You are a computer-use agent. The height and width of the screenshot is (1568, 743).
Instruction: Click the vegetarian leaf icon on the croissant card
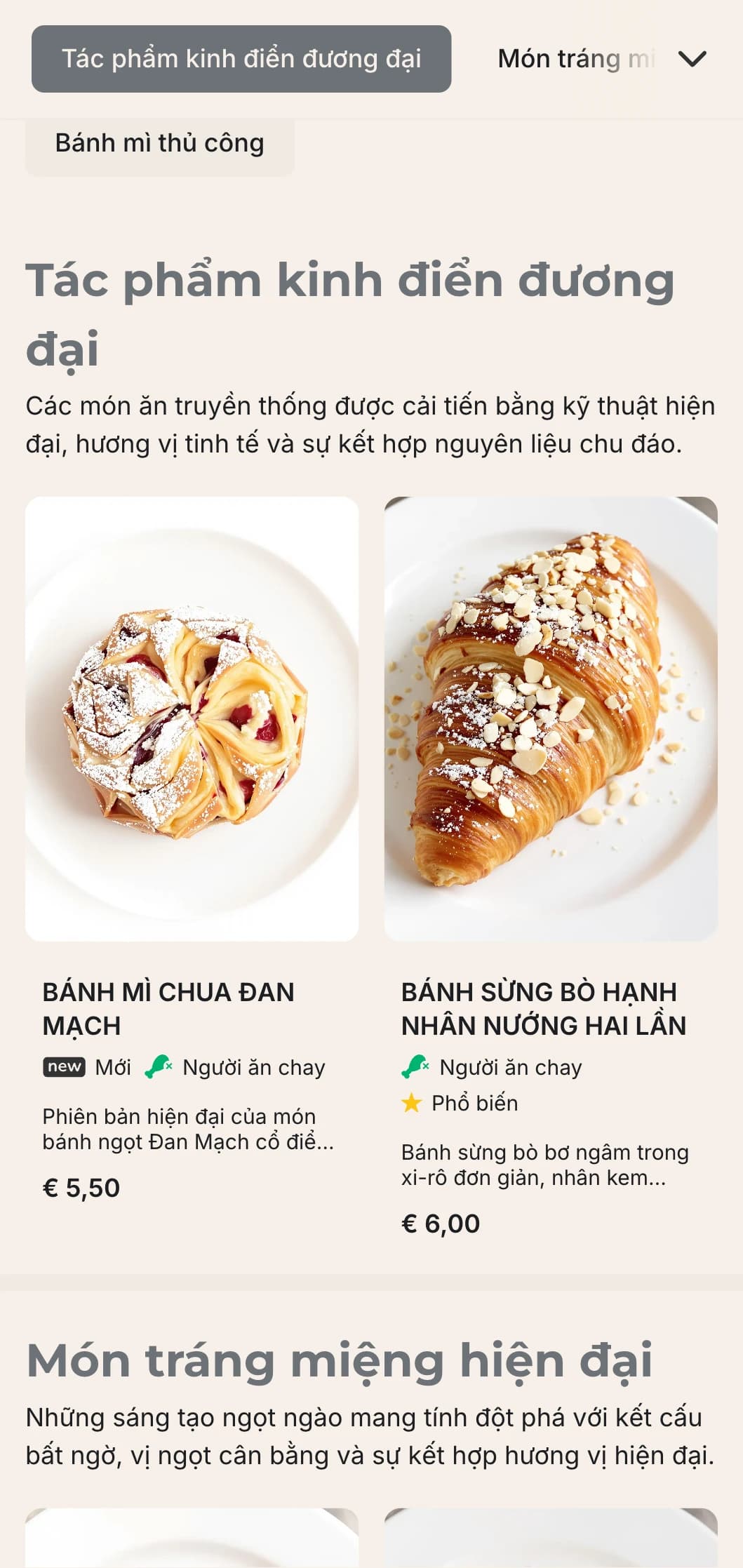[415, 1066]
